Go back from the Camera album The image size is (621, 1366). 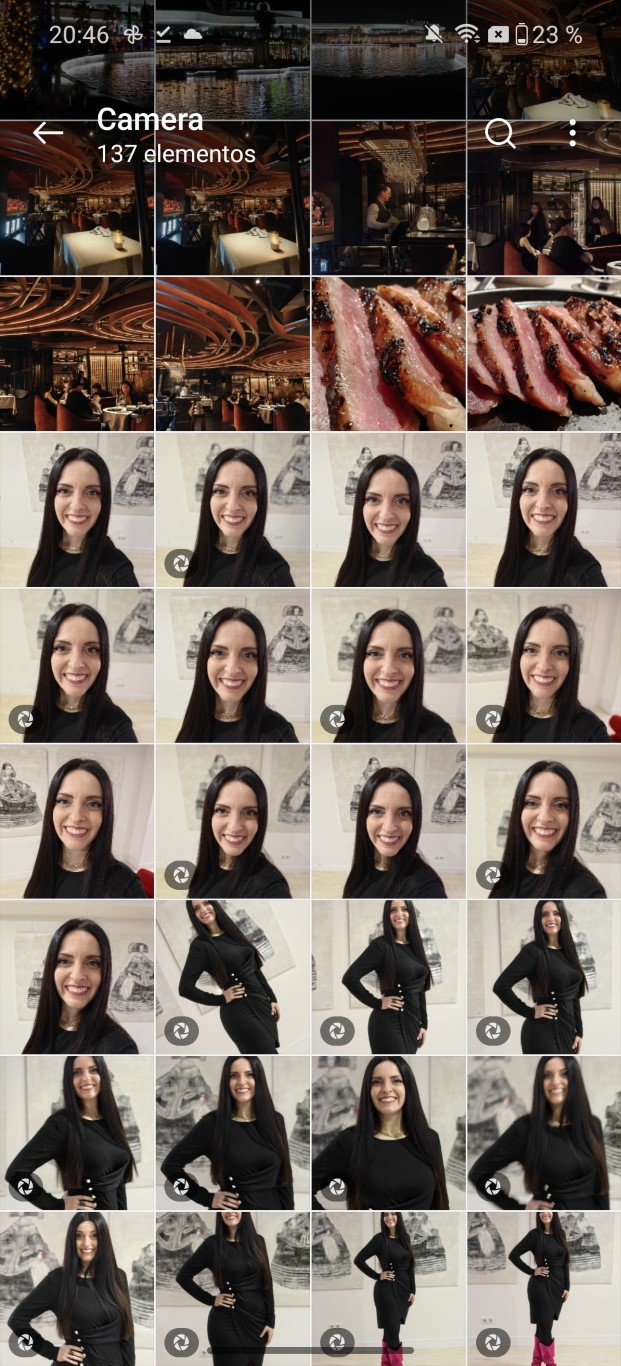47,133
